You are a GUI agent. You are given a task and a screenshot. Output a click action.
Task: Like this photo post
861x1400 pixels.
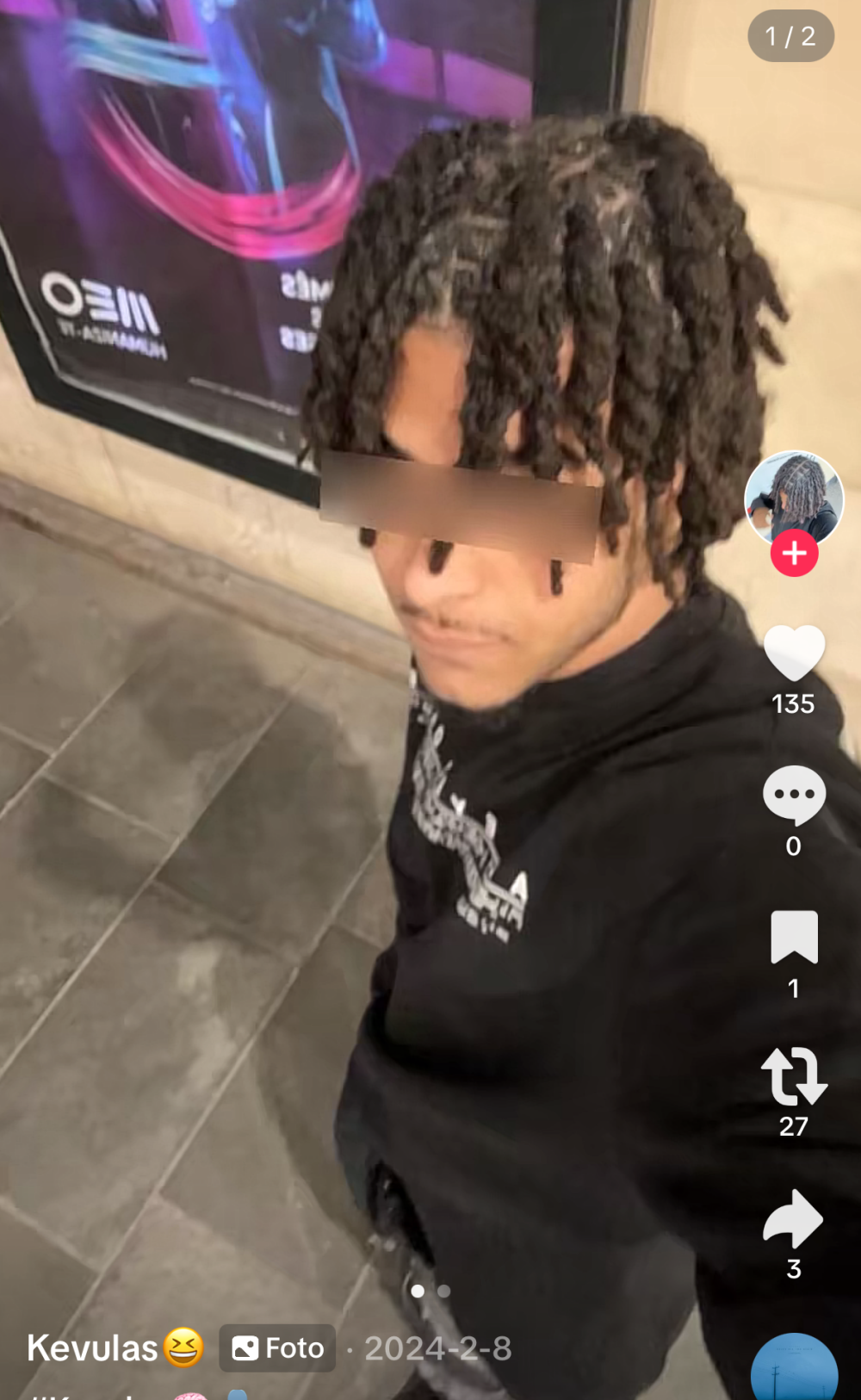click(794, 653)
